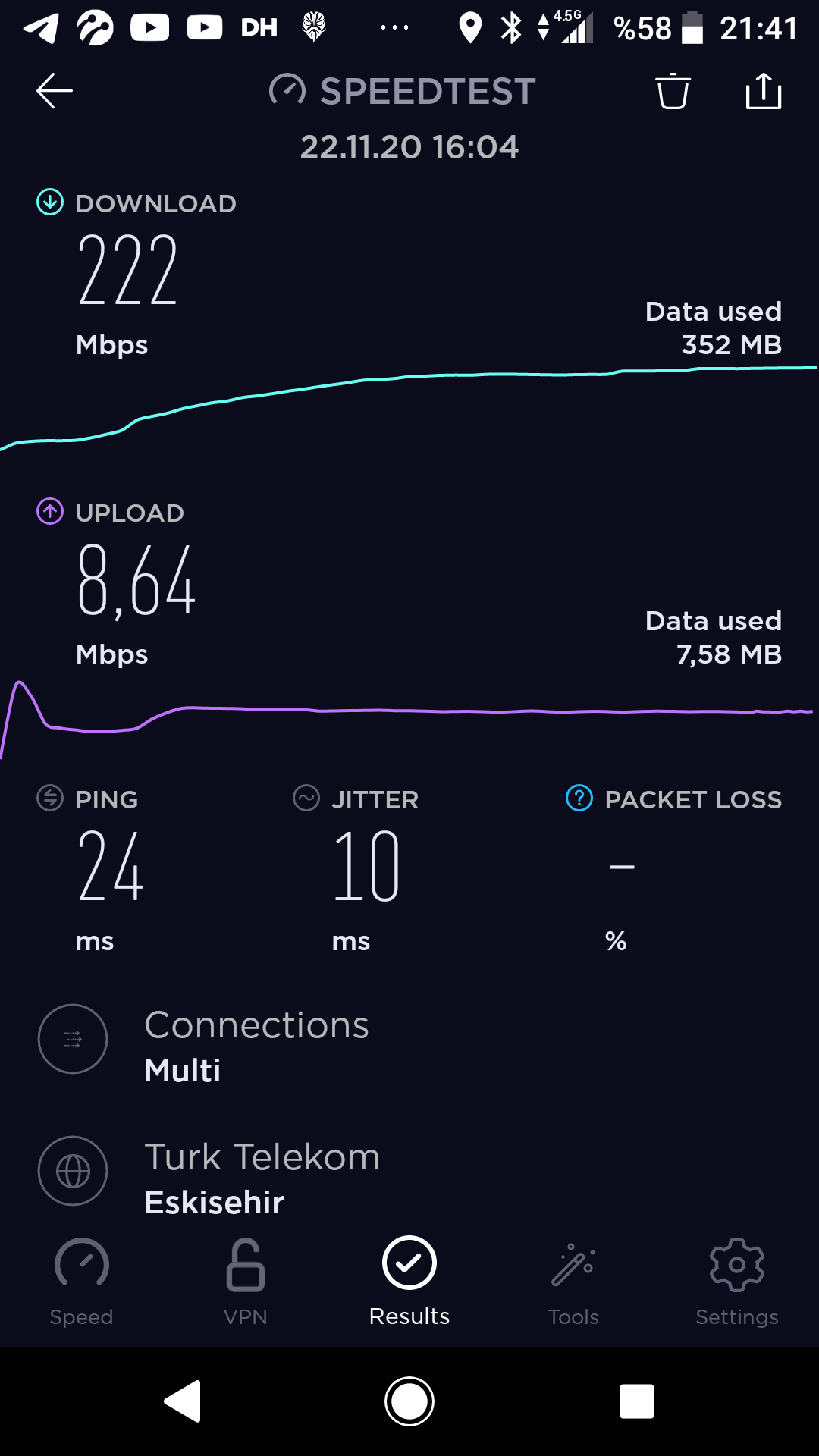Delete this speed test result
Screen dimensions: 819x1456
[673, 91]
